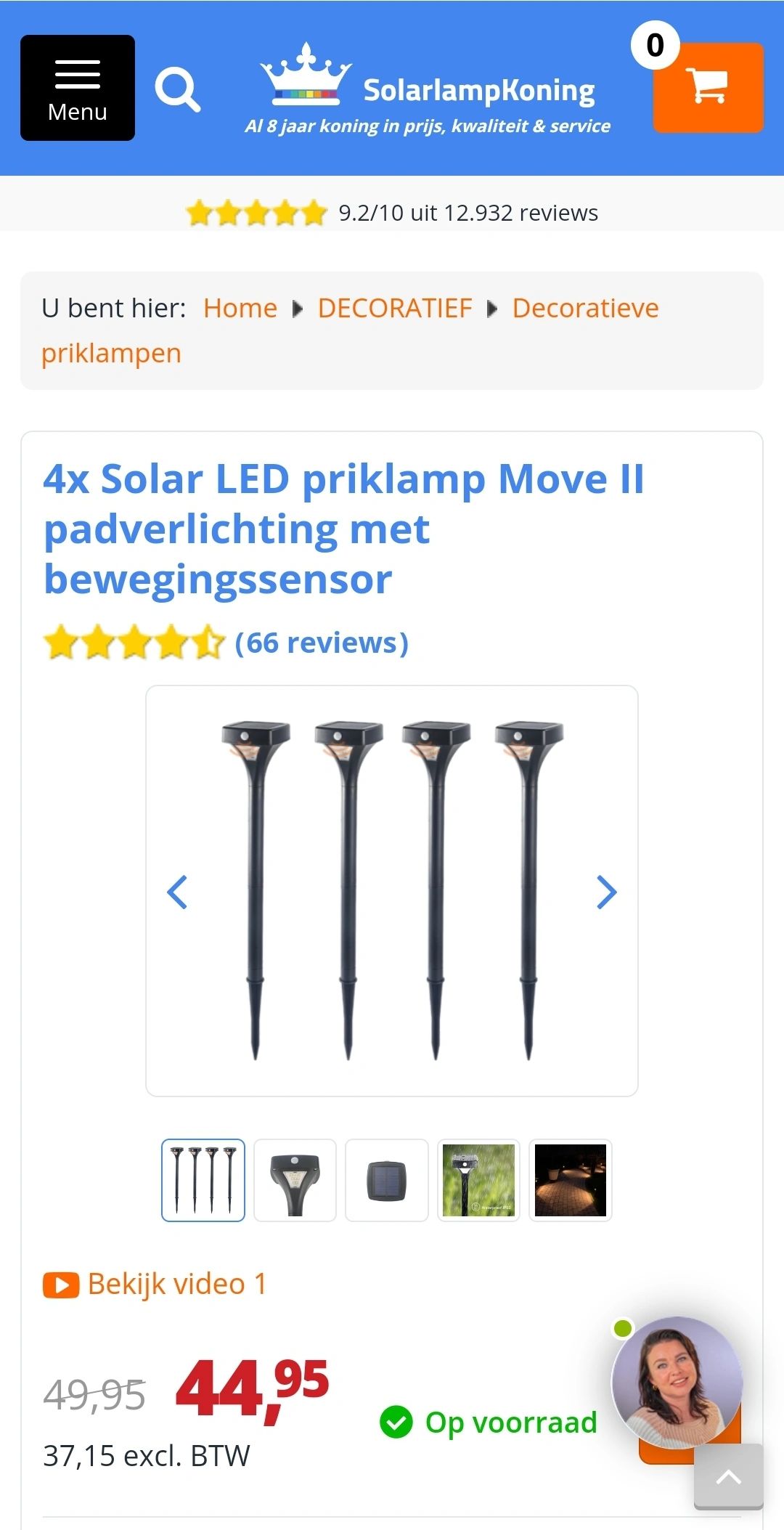Open the DECORATIEF category from the breadcrumb
784x1530 pixels.
(396, 308)
